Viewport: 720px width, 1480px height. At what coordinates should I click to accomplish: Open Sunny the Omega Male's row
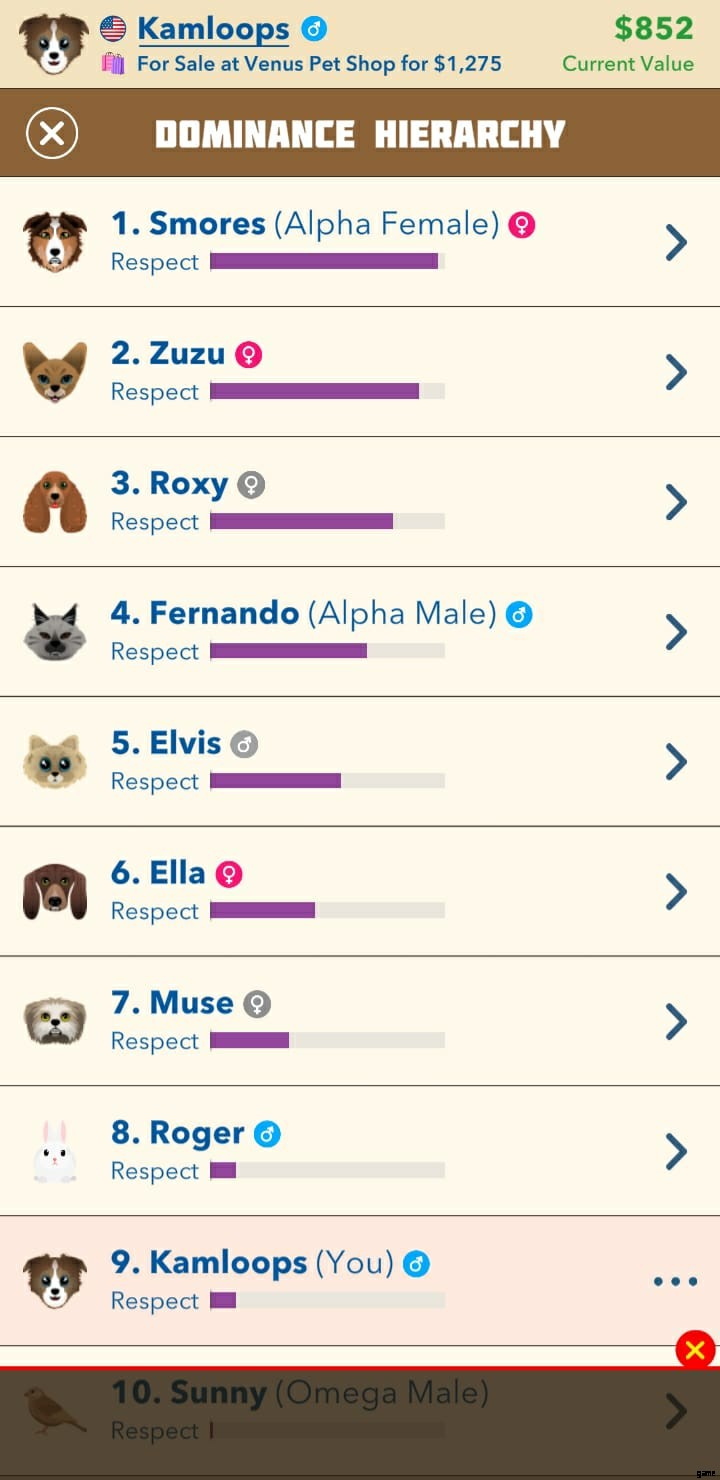[x=360, y=1412]
